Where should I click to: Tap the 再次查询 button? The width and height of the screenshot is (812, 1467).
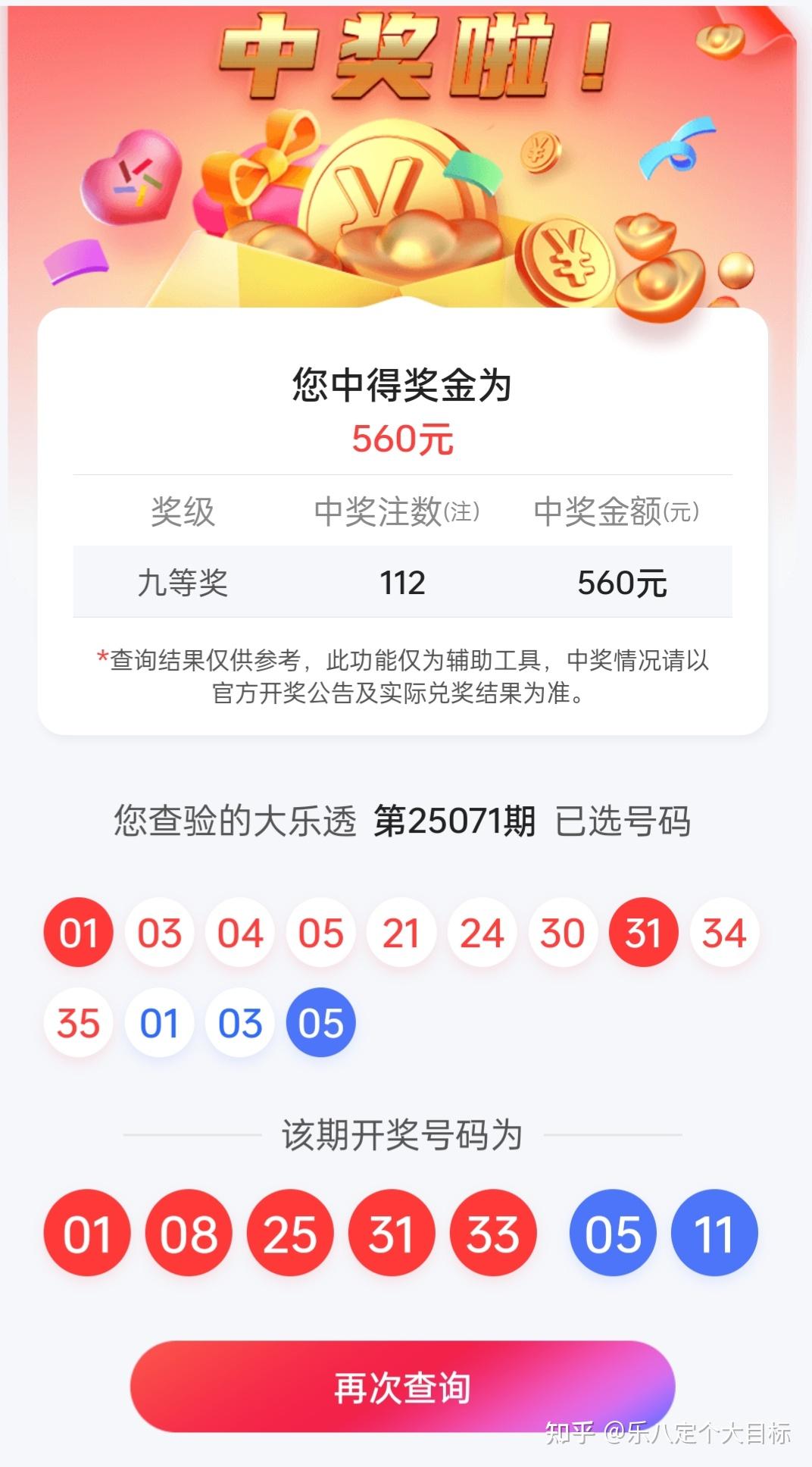click(x=402, y=1386)
